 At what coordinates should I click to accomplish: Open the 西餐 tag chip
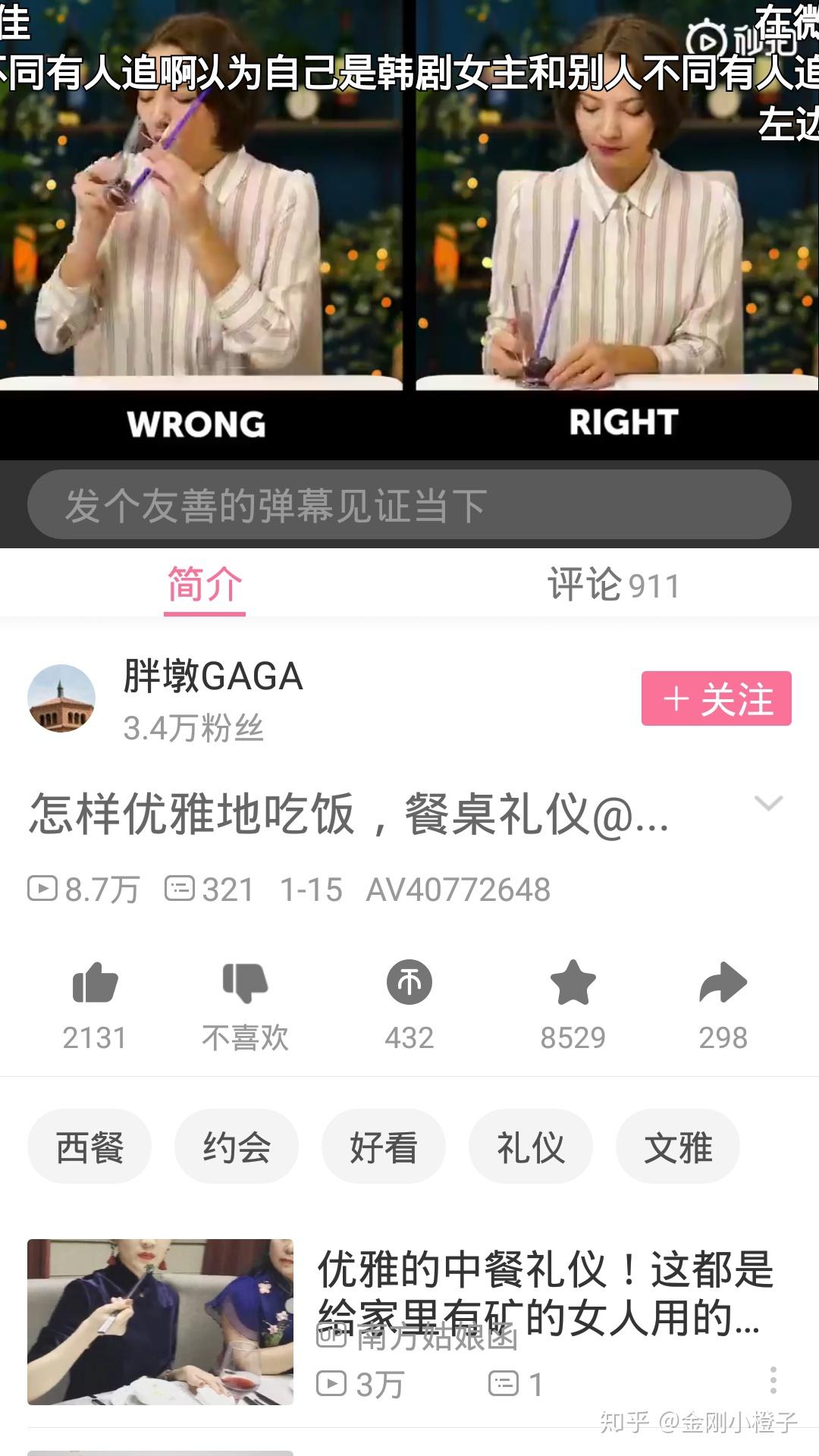[89, 1147]
